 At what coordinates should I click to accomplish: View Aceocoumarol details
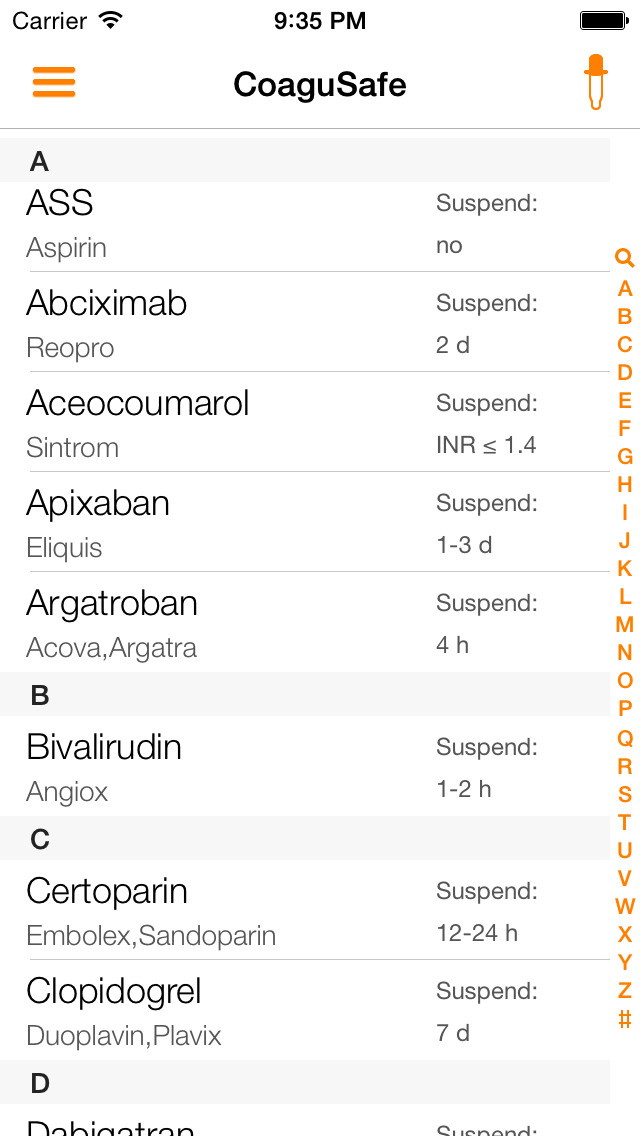pyautogui.click(x=304, y=422)
